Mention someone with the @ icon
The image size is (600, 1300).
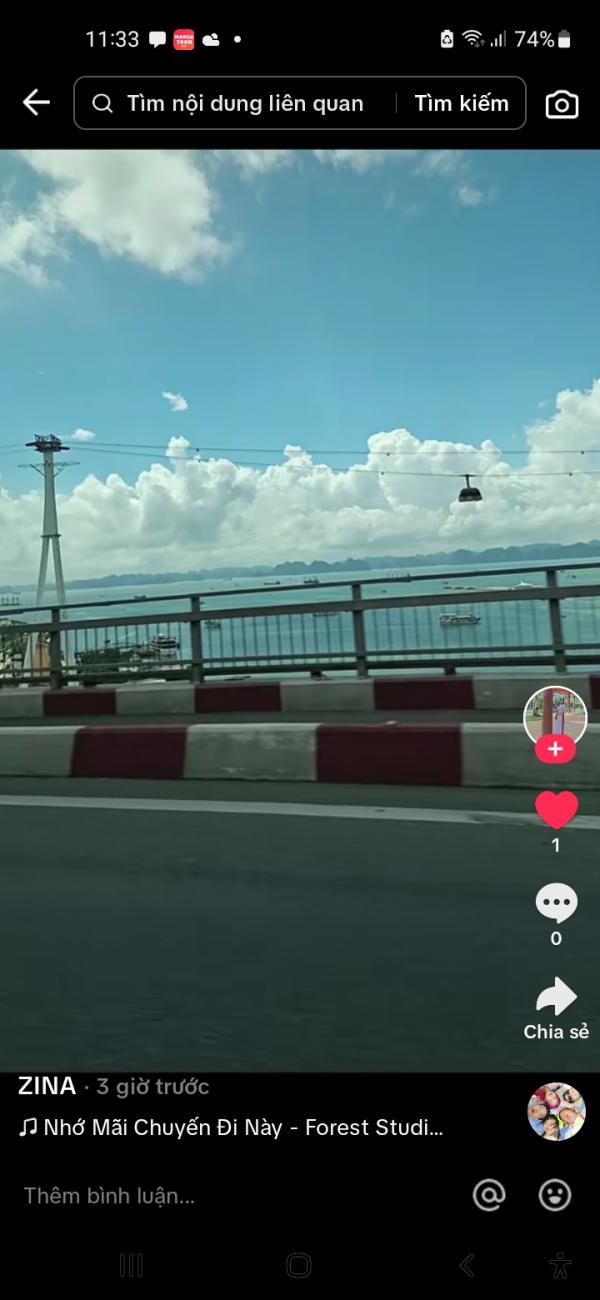[489, 1195]
